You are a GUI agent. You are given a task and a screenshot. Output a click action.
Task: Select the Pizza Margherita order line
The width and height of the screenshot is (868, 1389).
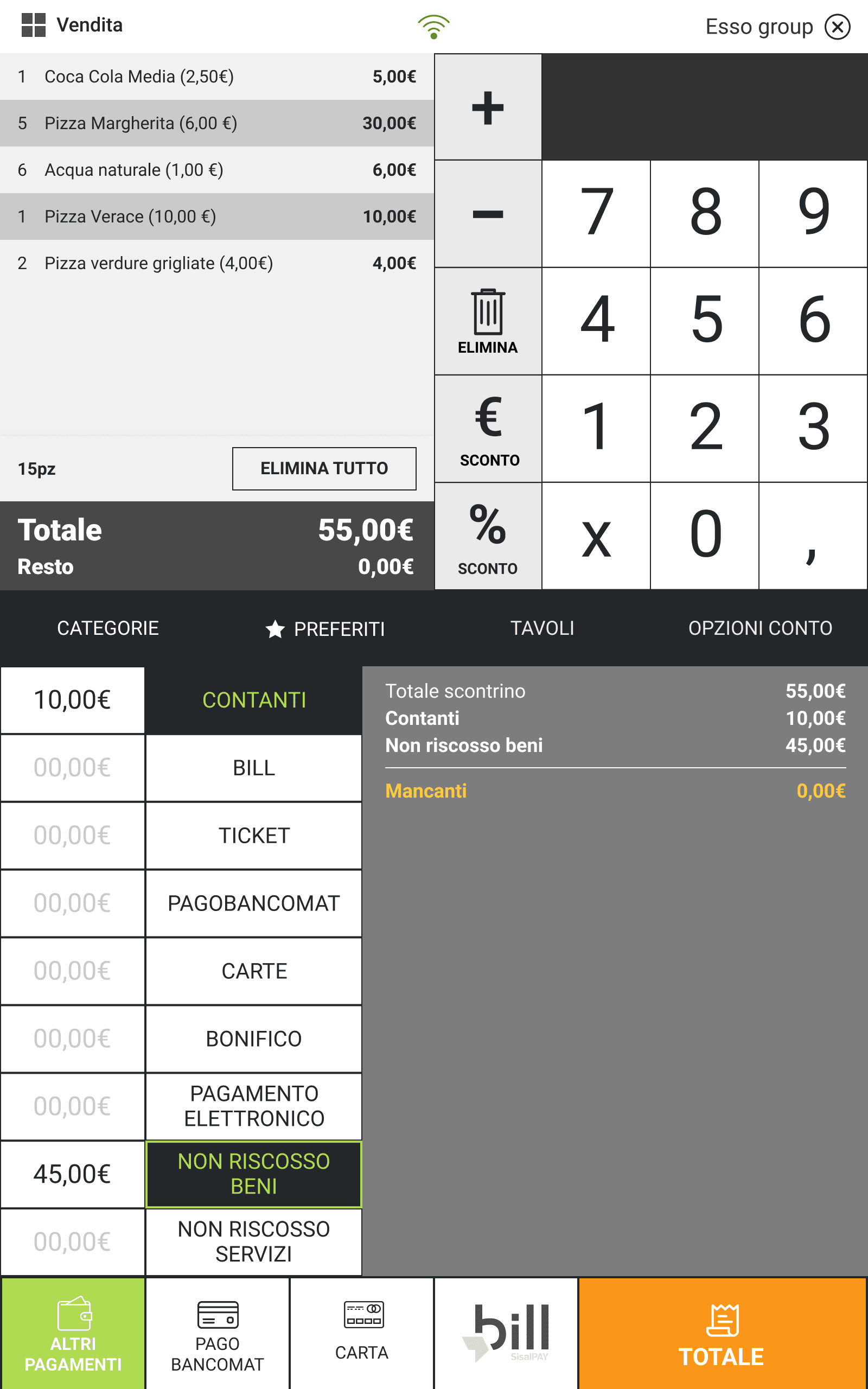(217, 123)
